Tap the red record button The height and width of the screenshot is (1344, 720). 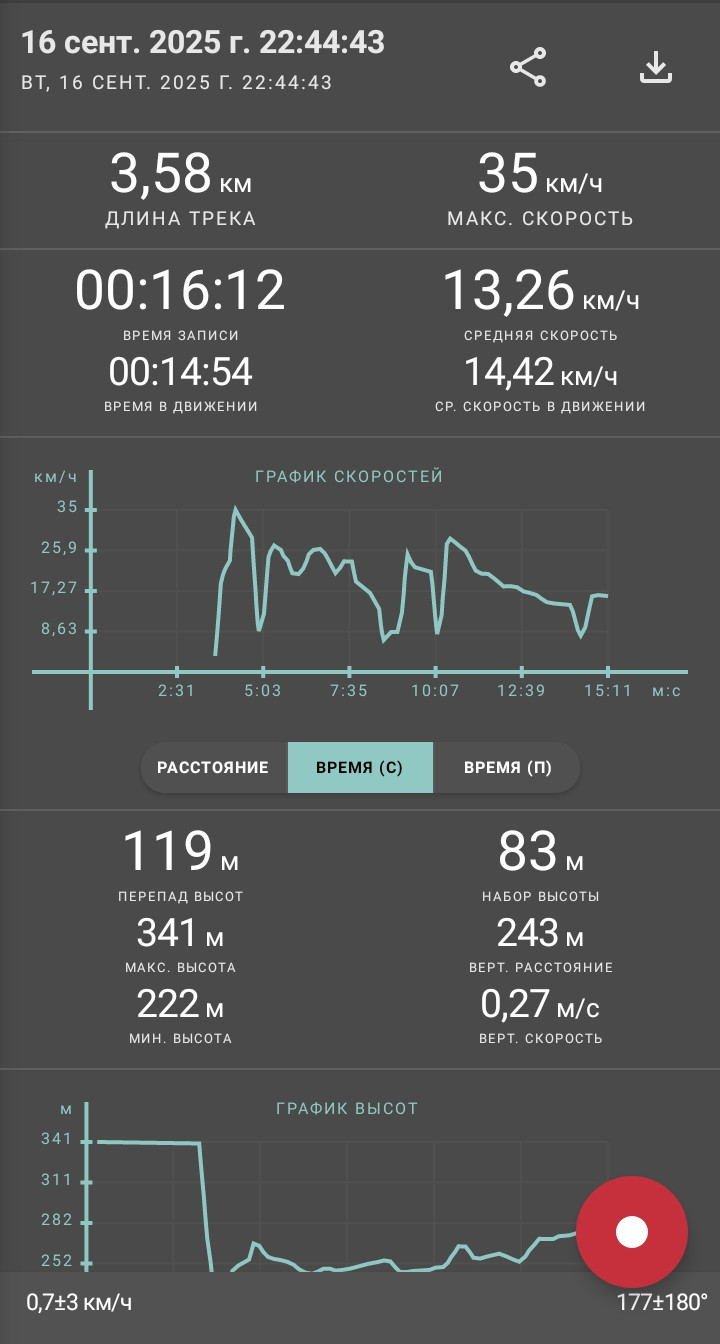pos(633,1232)
